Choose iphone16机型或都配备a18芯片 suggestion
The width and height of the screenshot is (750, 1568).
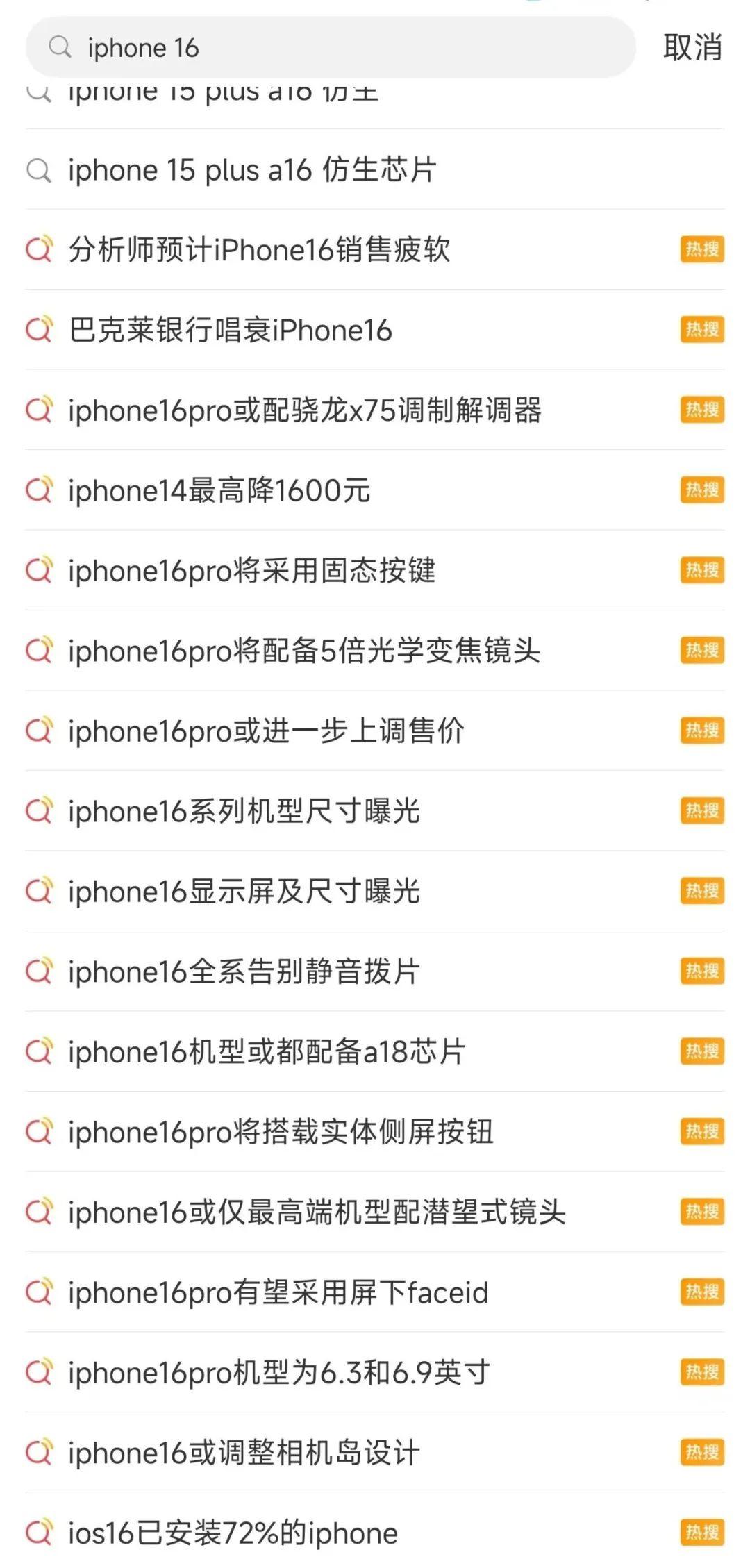pos(267,1052)
